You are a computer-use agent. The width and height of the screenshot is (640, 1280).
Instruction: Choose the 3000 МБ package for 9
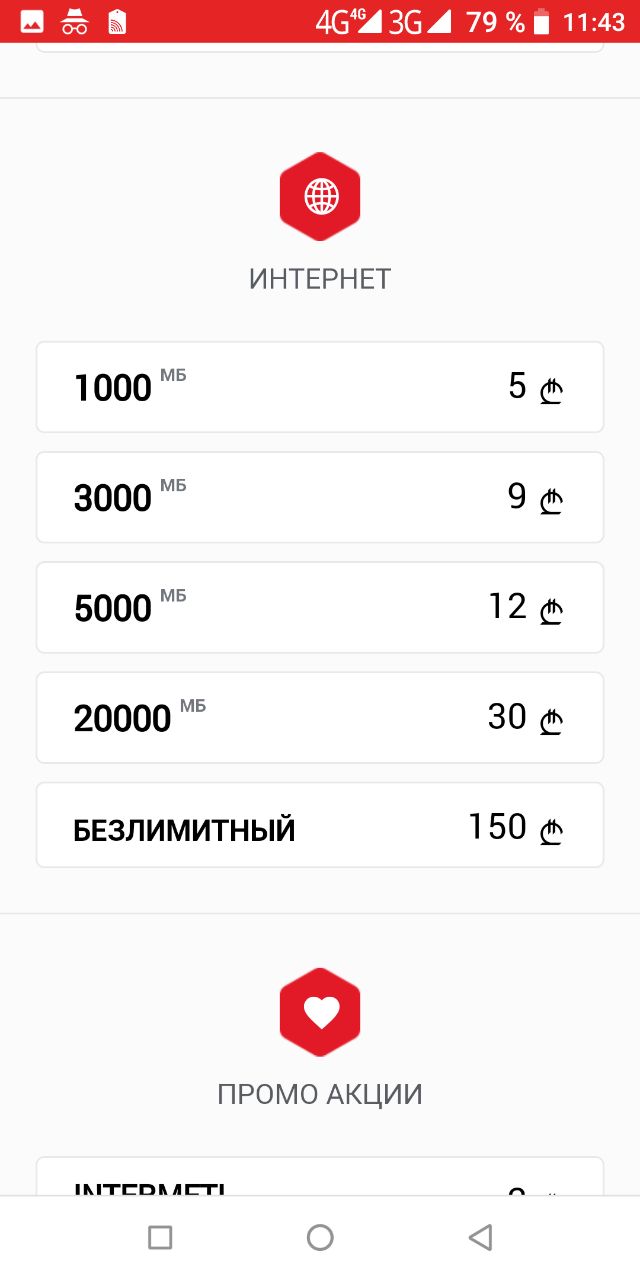click(x=320, y=497)
